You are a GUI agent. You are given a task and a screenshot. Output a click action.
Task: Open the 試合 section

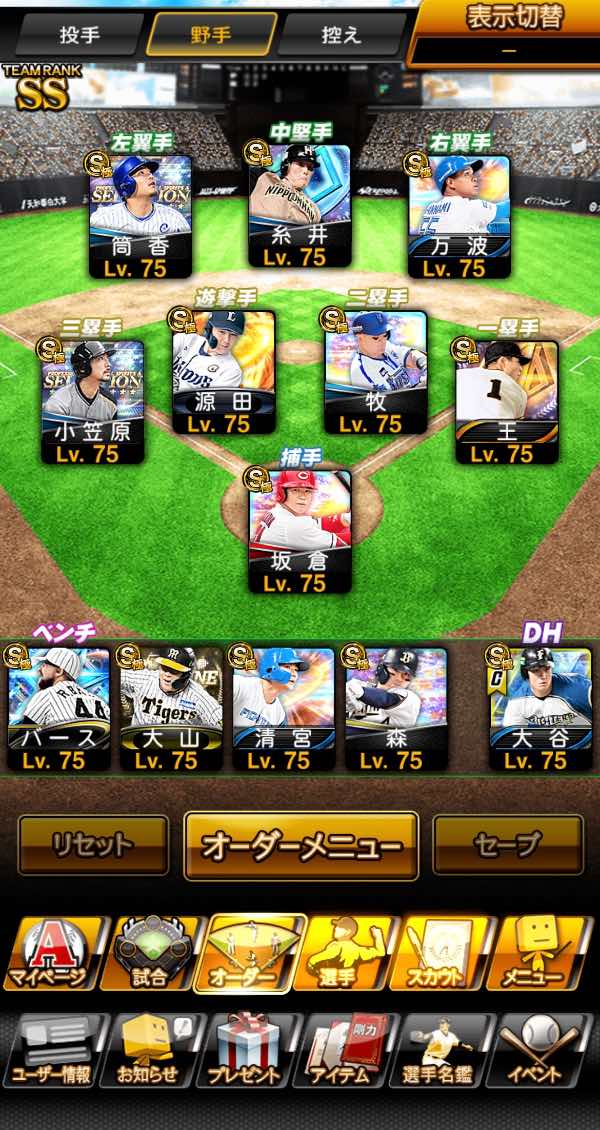pos(148,953)
